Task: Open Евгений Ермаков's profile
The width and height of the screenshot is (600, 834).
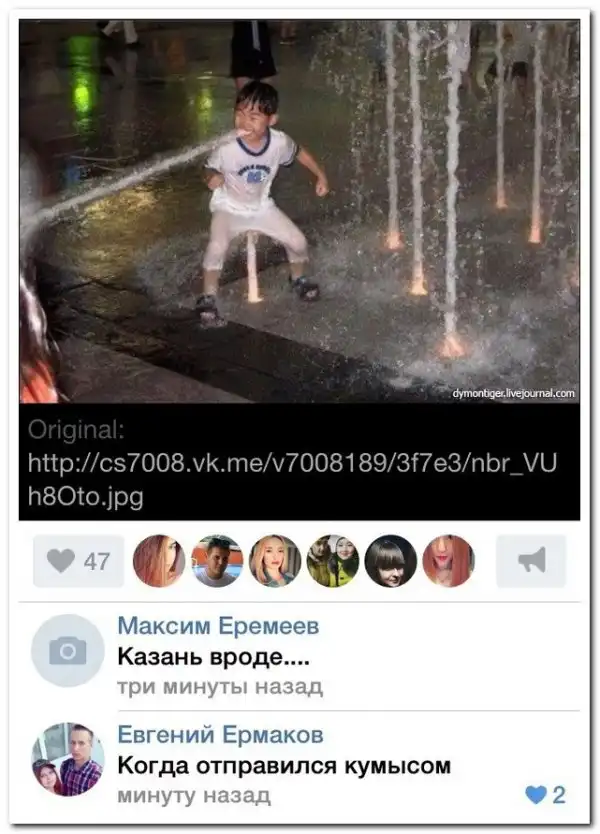Action: point(220,735)
